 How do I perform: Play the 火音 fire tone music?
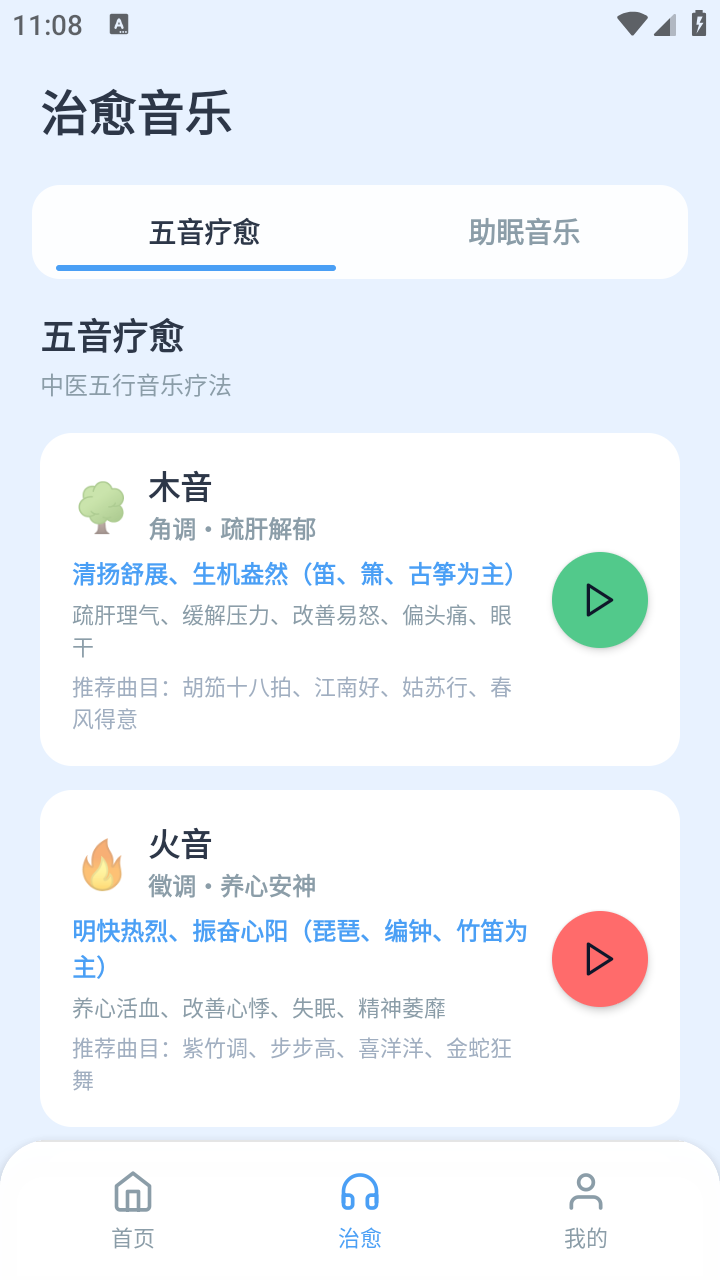click(x=600, y=958)
